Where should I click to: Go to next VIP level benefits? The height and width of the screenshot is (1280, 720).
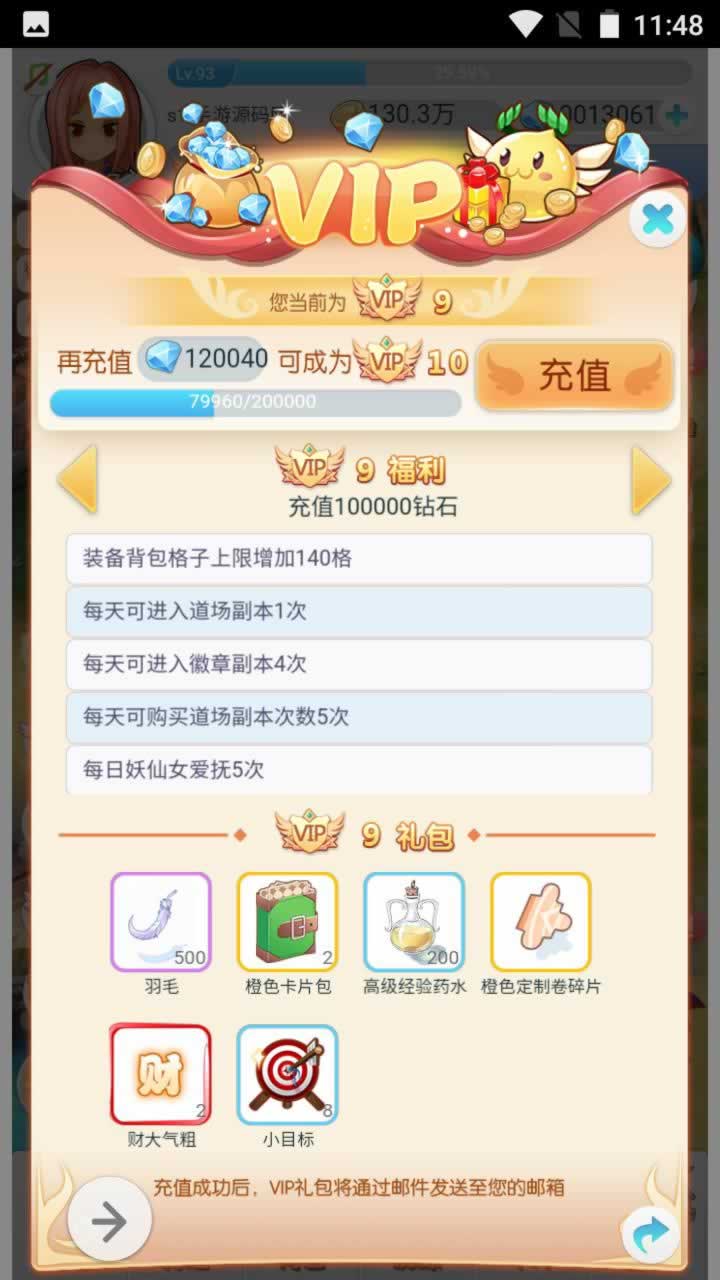pos(651,480)
